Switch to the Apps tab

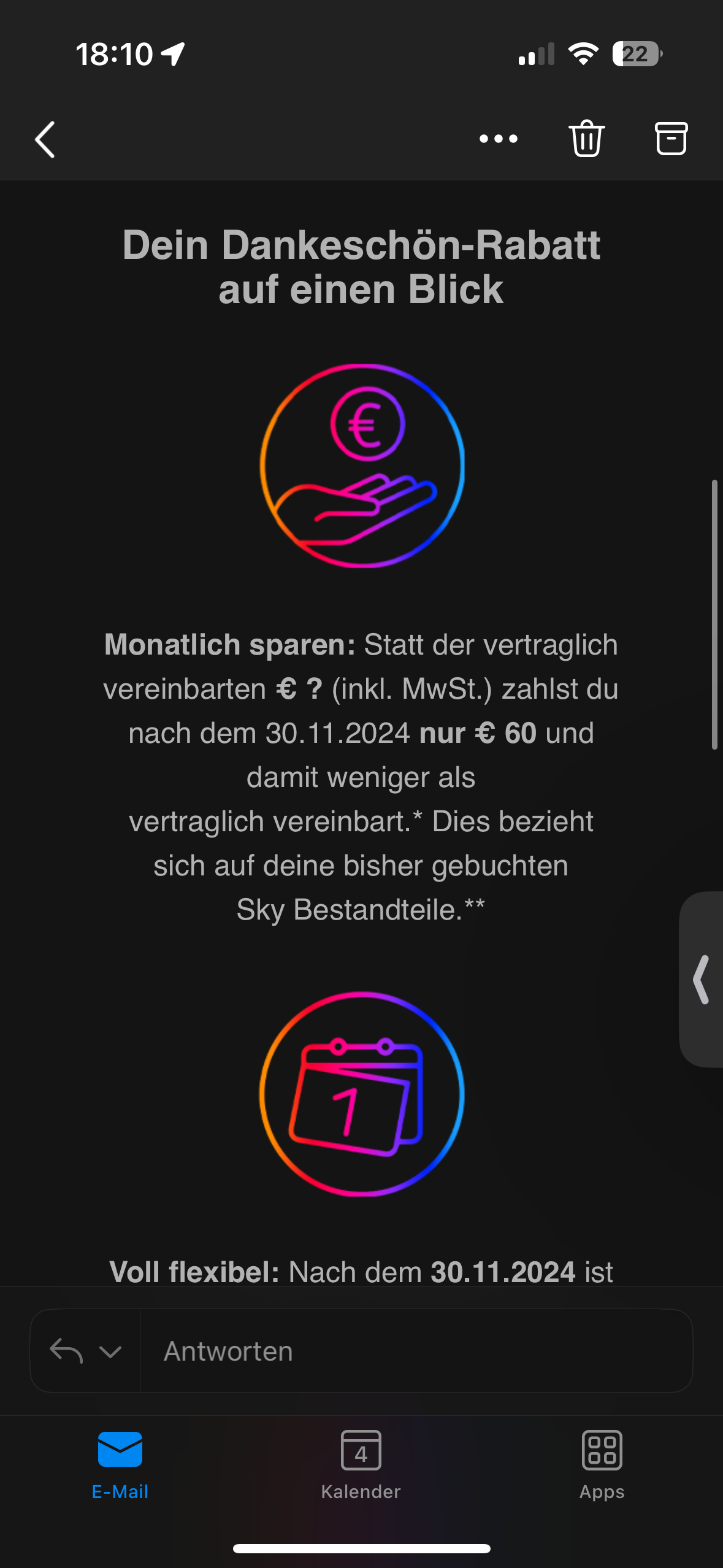[x=602, y=1469]
